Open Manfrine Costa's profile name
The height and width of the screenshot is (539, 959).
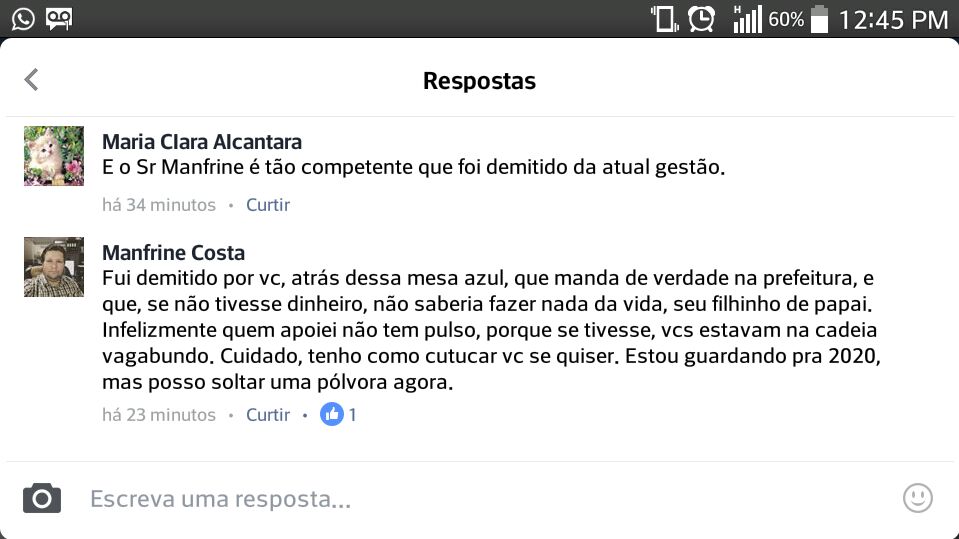[x=173, y=252]
